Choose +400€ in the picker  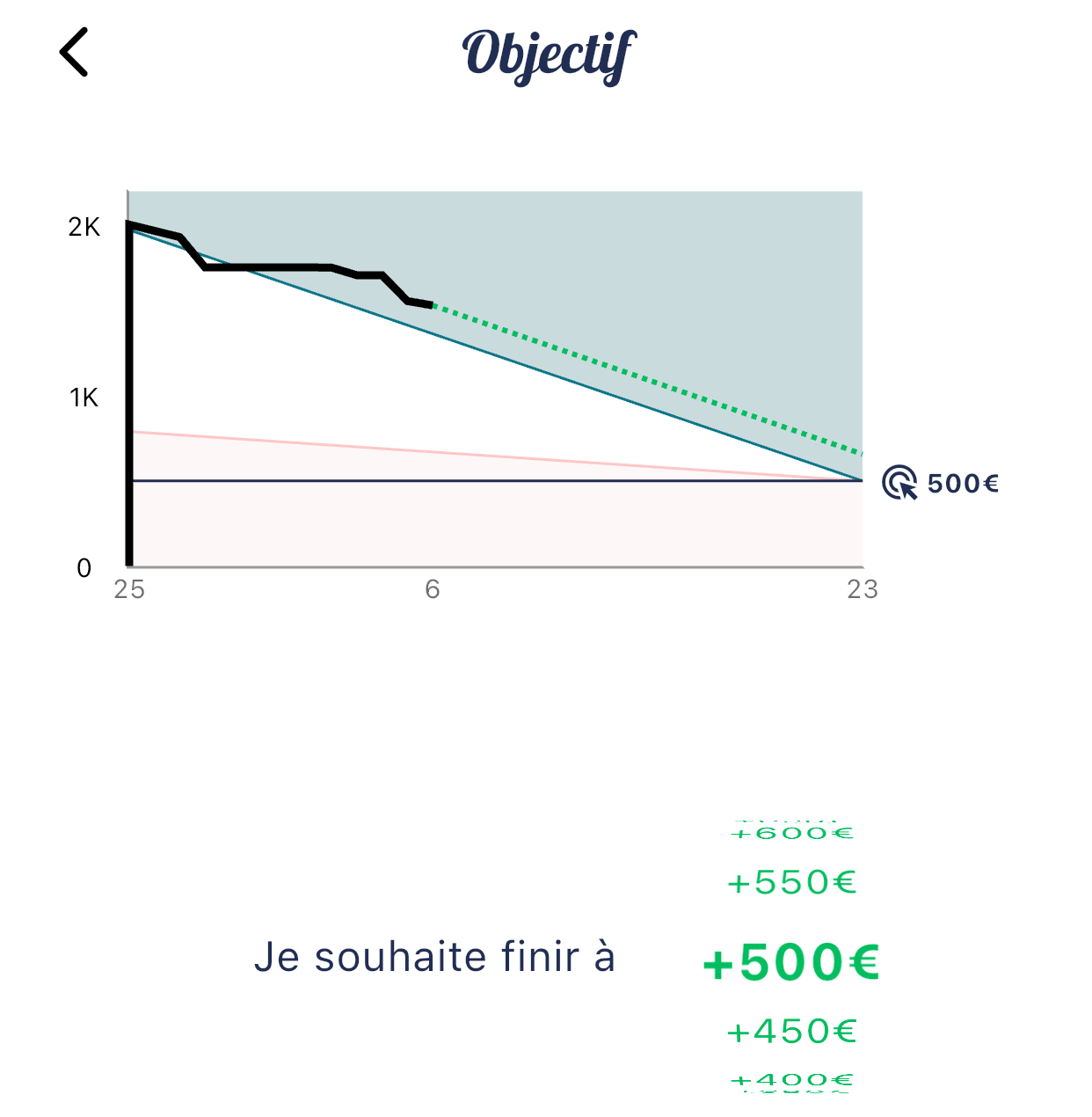pyautogui.click(x=791, y=1079)
